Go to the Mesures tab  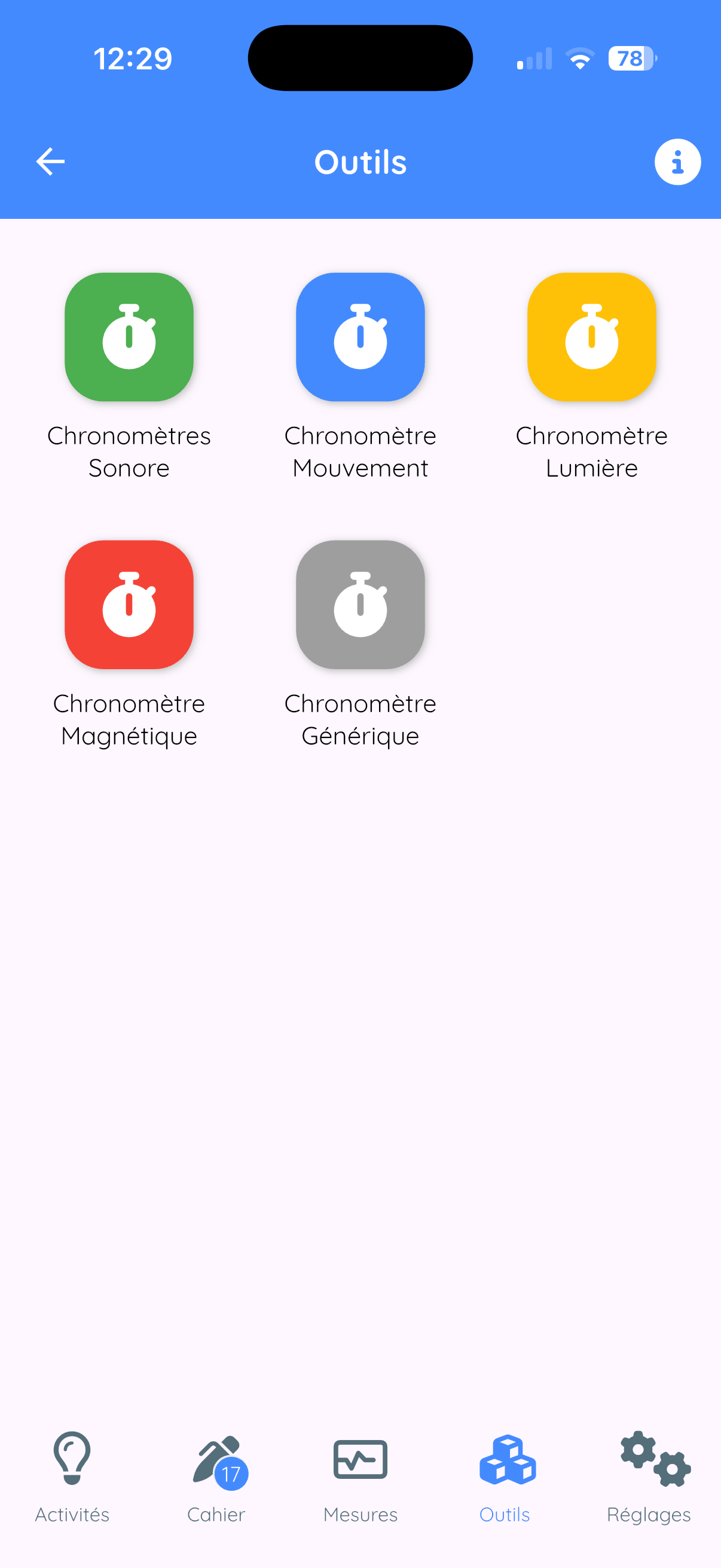[x=360, y=1477]
